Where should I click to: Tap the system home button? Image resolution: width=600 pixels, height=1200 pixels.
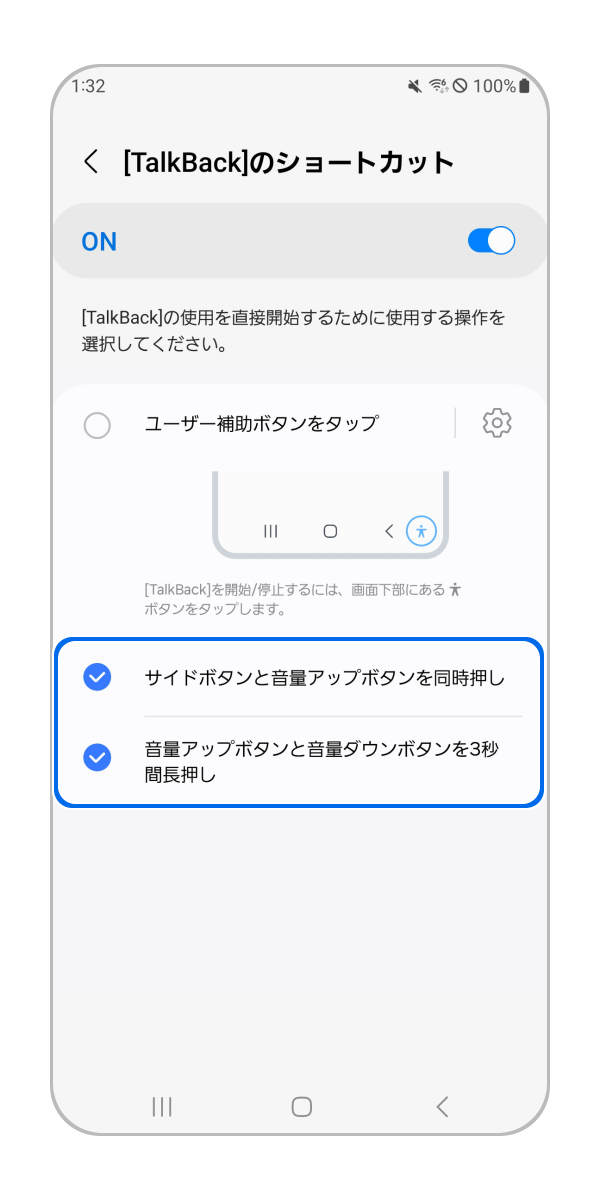click(x=301, y=1106)
